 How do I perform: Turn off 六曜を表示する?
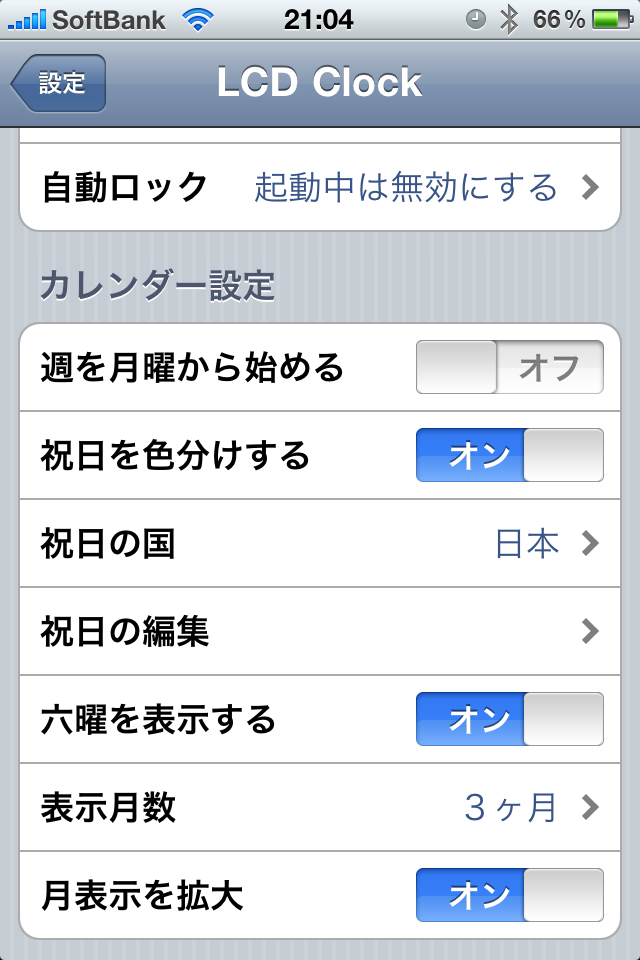pyautogui.click(x=509, y=719)
